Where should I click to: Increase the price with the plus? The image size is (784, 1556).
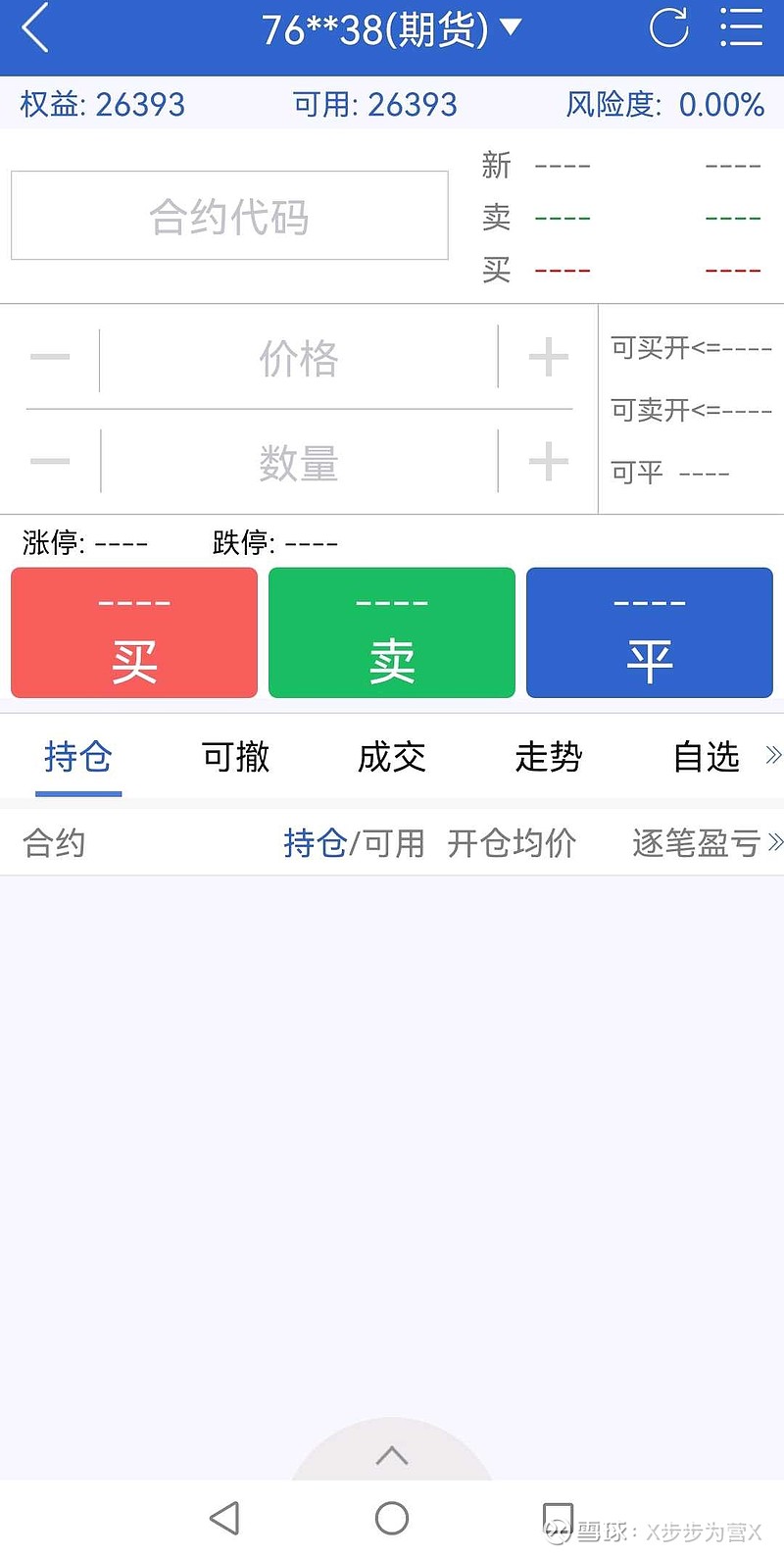[x=549, y=357]
